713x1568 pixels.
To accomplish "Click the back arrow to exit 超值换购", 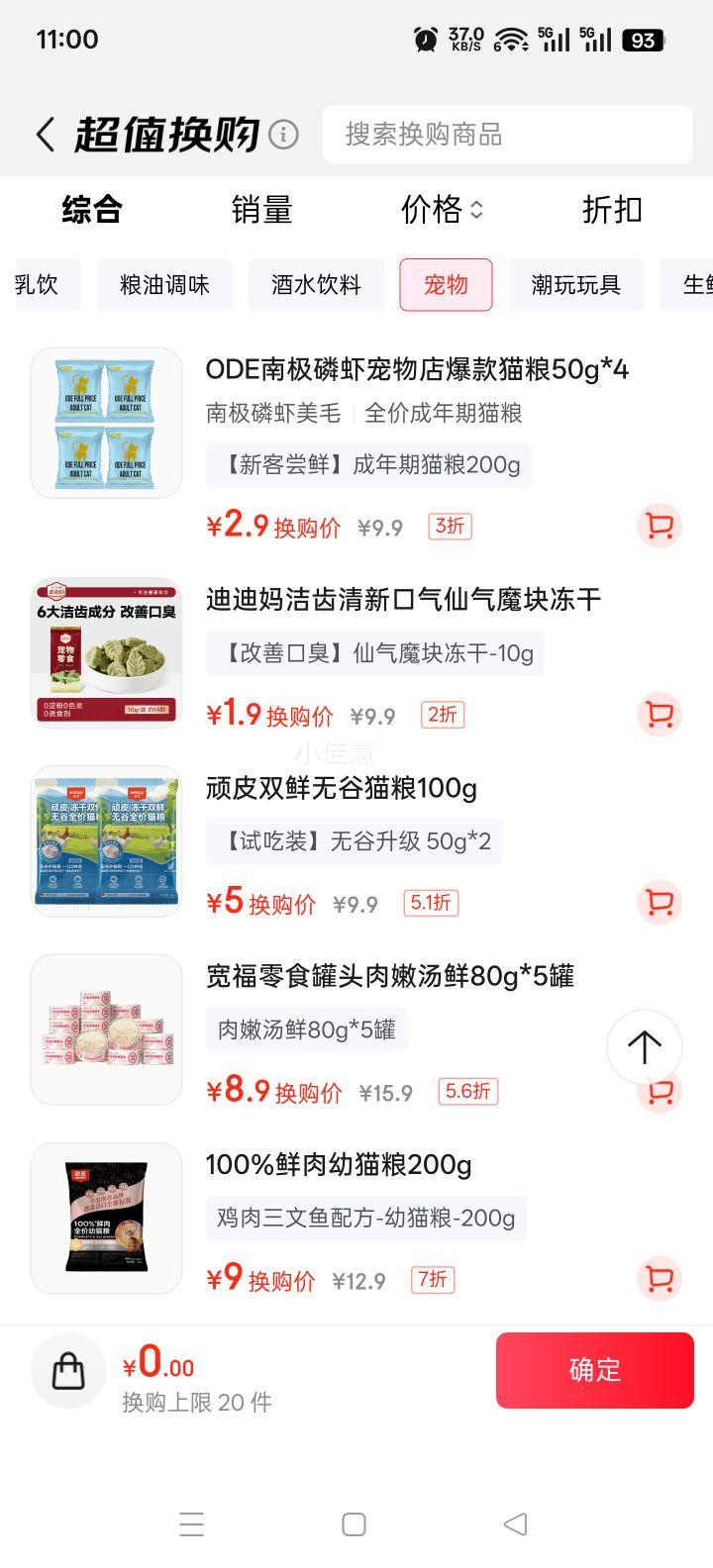I will 45,134.
